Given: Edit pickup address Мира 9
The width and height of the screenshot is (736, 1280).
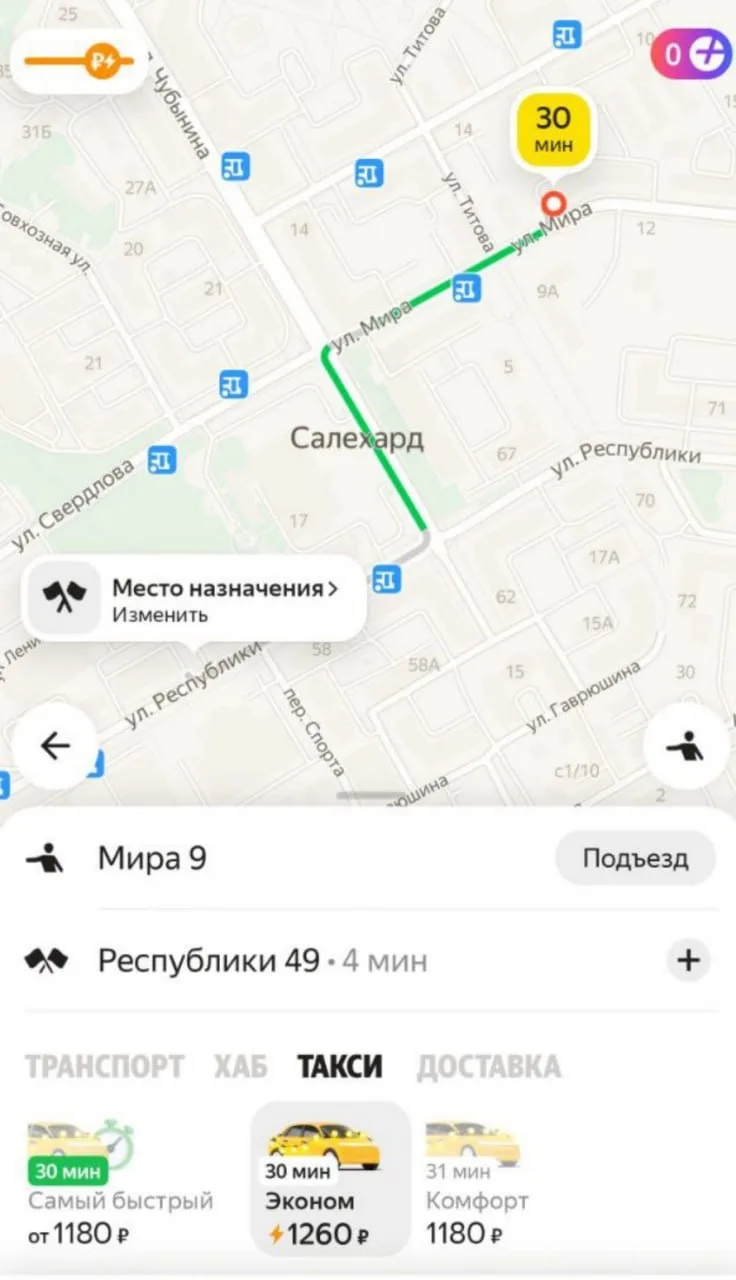Looking at the screenshot, I should [152, 858].
